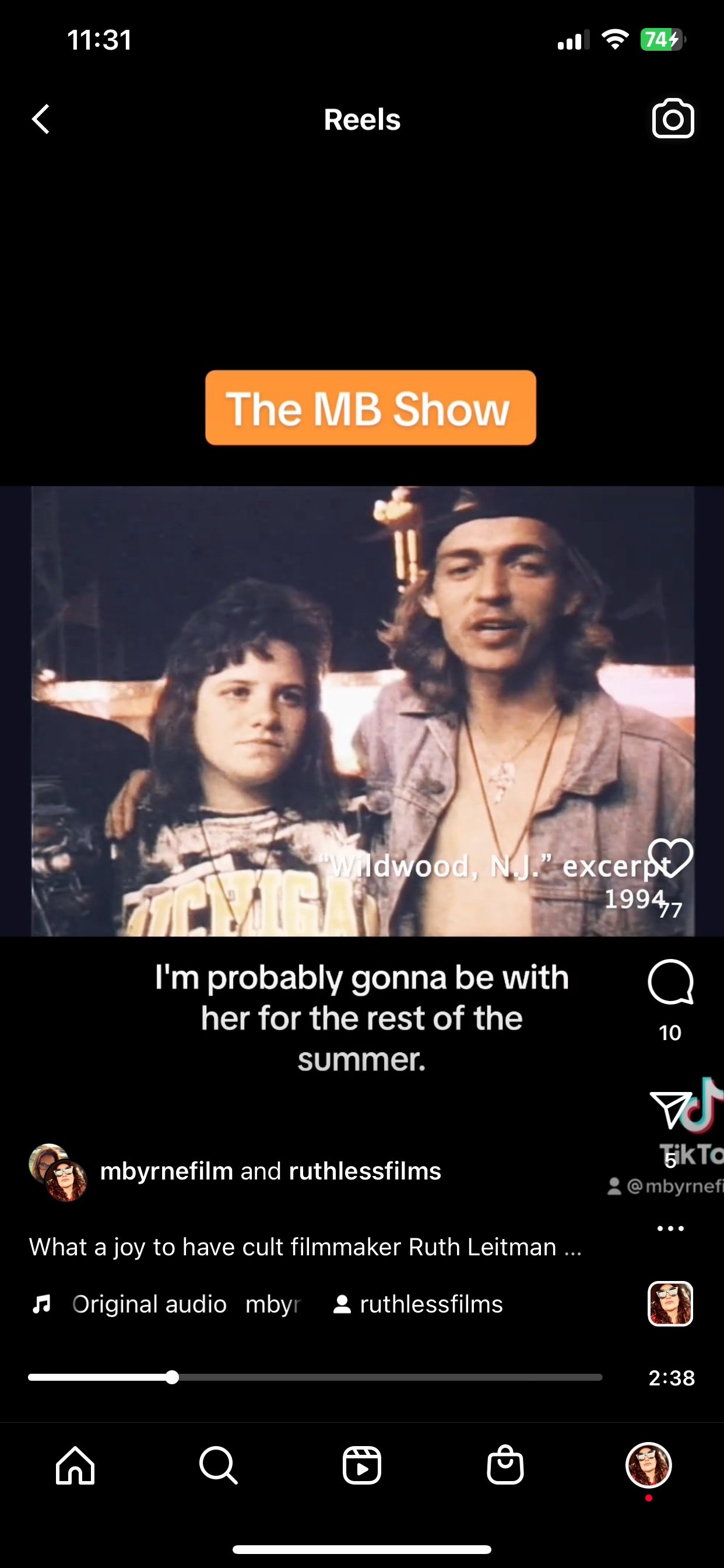The width and height of the screenshot is (724, 1568).
Task: Open the three-dot more options menu
Action: click(x=670, y=1228)
